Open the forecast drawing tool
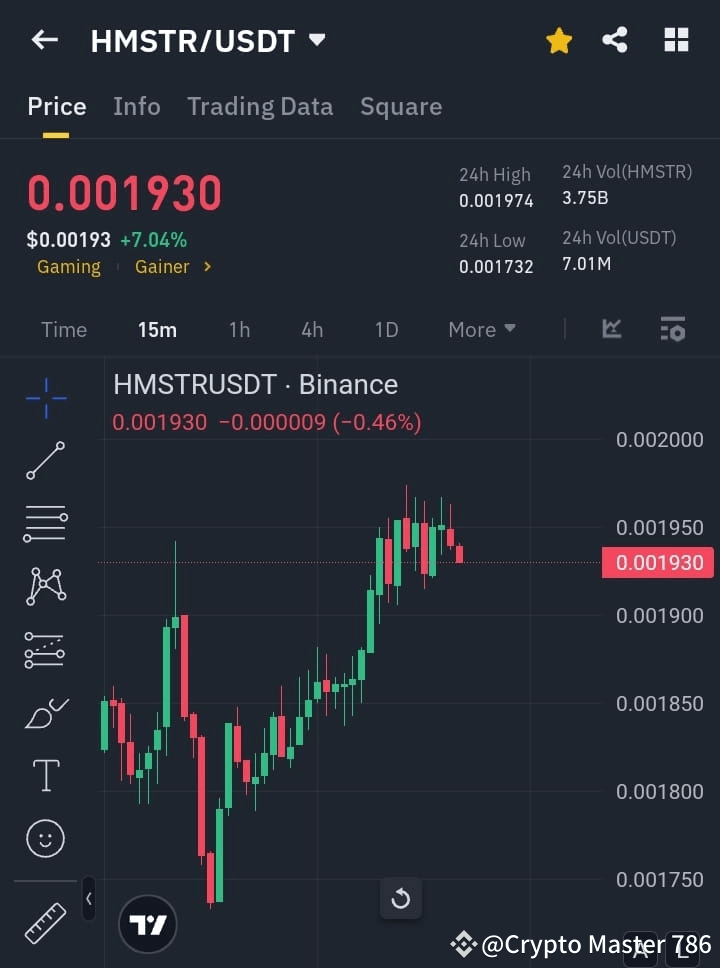 pyautogui.click(x=44, y=650)
